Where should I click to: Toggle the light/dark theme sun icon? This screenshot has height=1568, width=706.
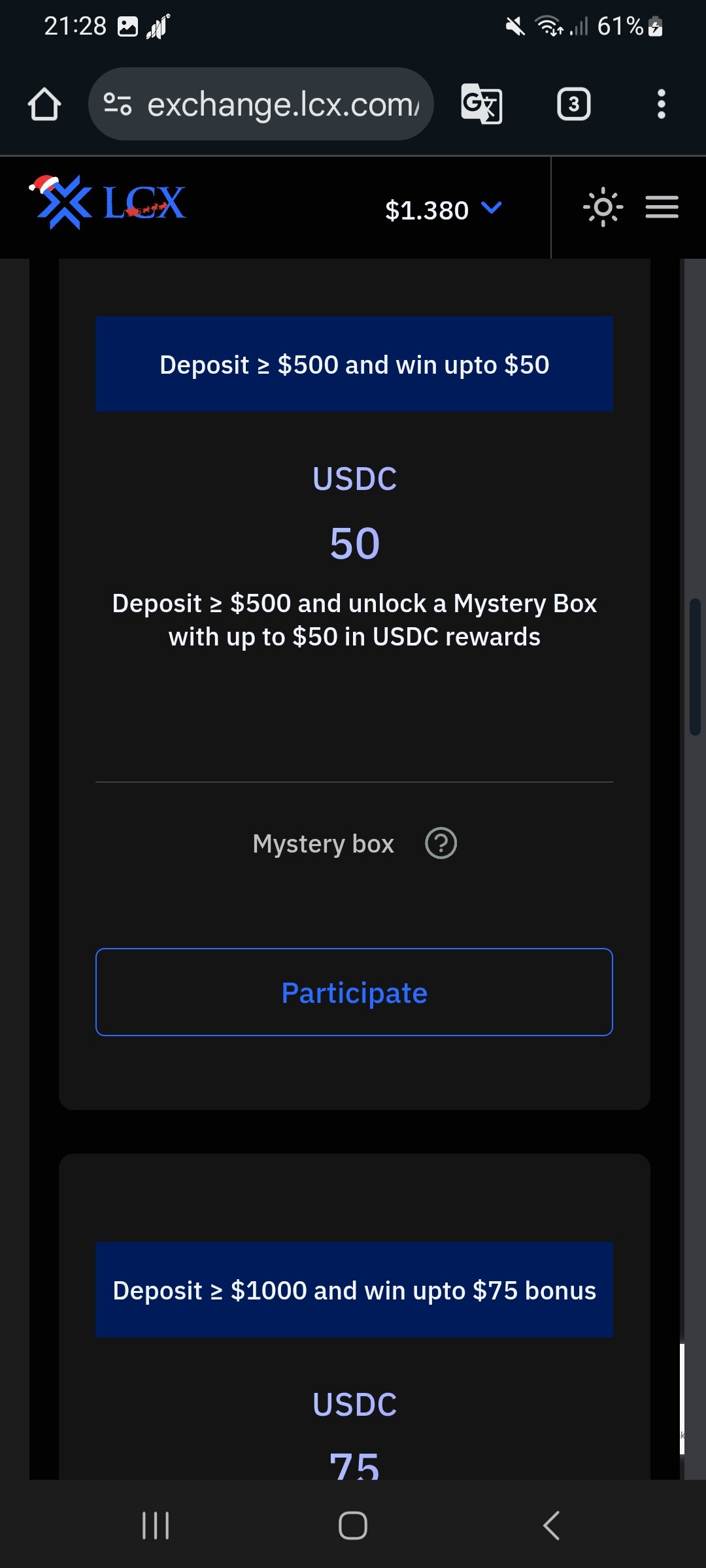point(602,208)
